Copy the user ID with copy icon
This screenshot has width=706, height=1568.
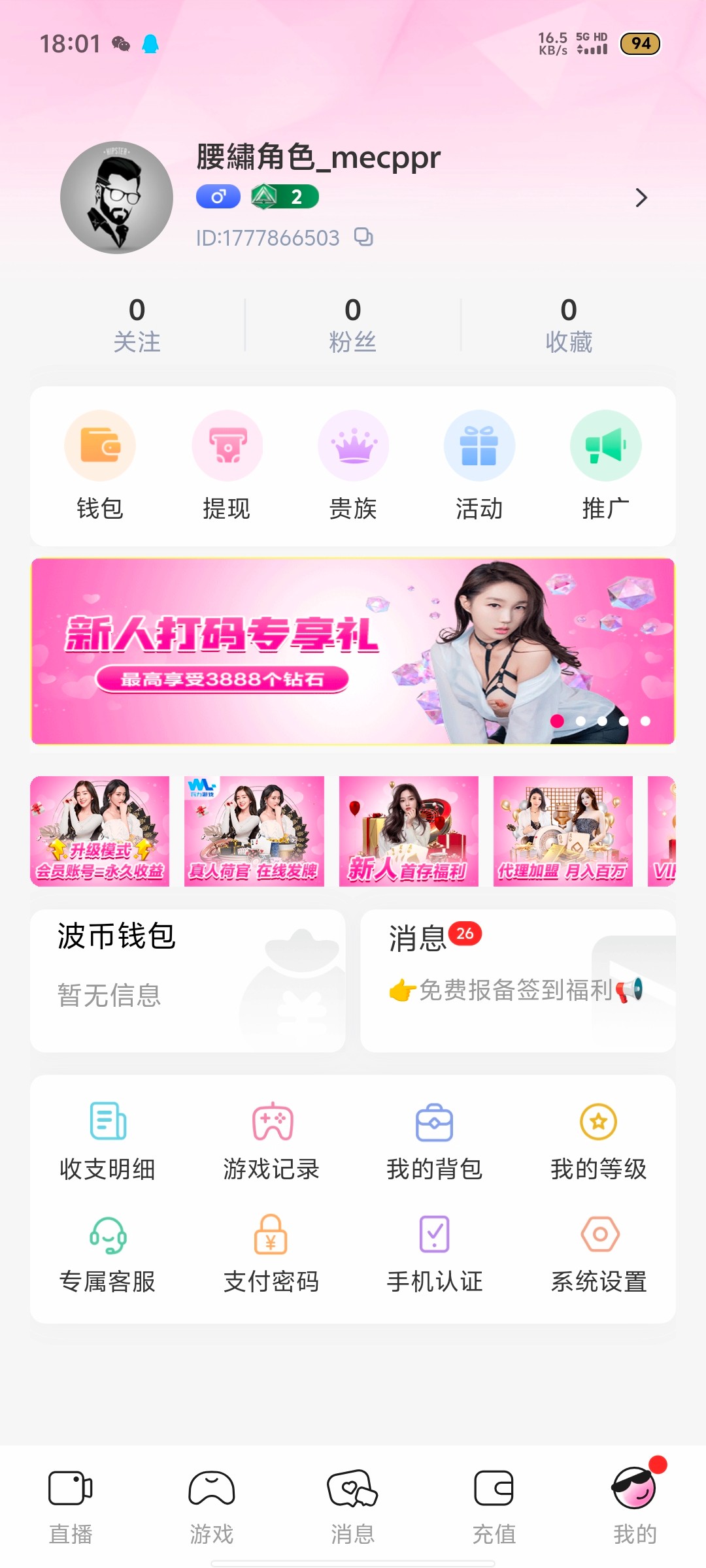click(363, 237)
